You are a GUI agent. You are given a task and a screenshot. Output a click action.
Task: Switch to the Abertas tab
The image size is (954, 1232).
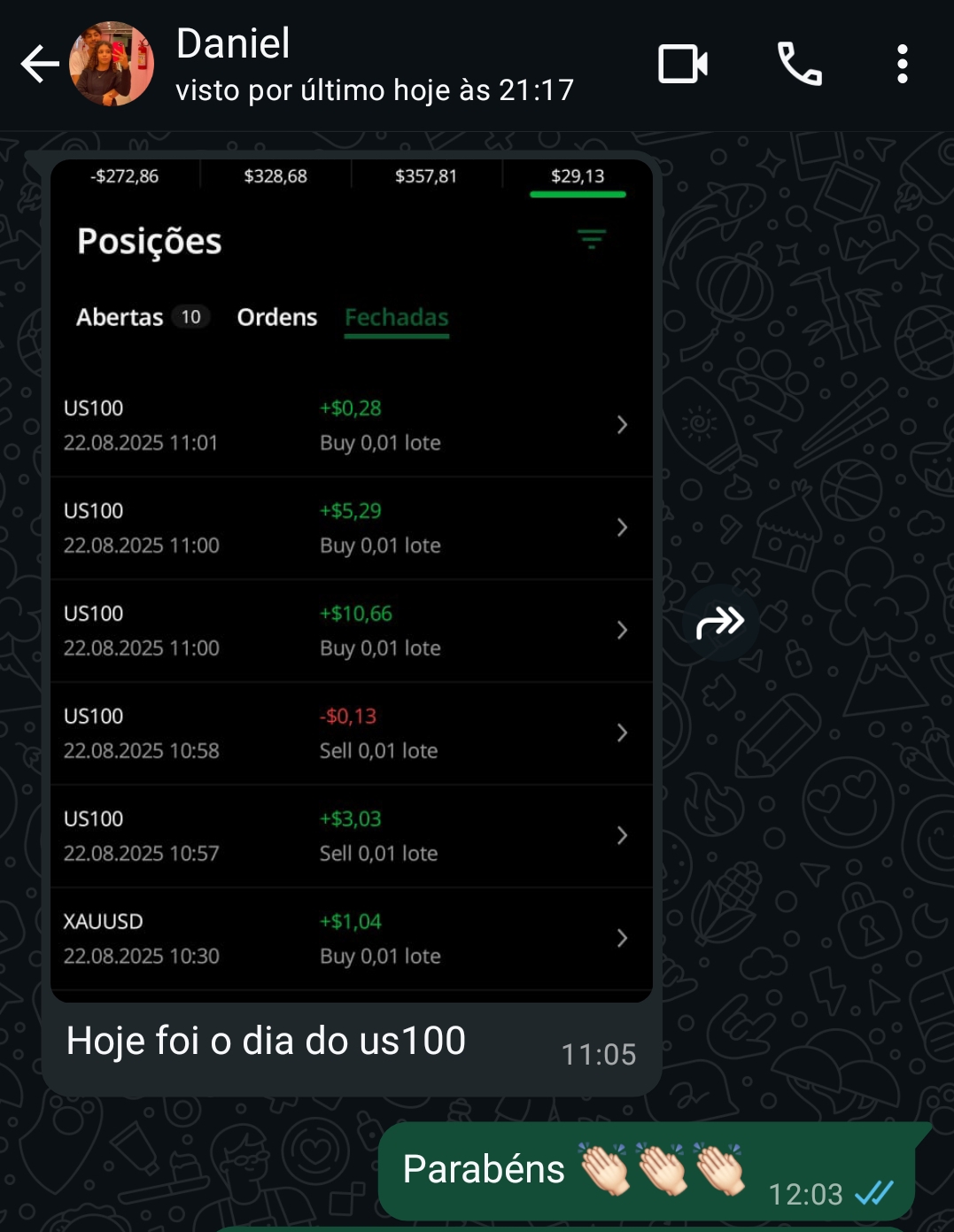(x=119, y=316)
